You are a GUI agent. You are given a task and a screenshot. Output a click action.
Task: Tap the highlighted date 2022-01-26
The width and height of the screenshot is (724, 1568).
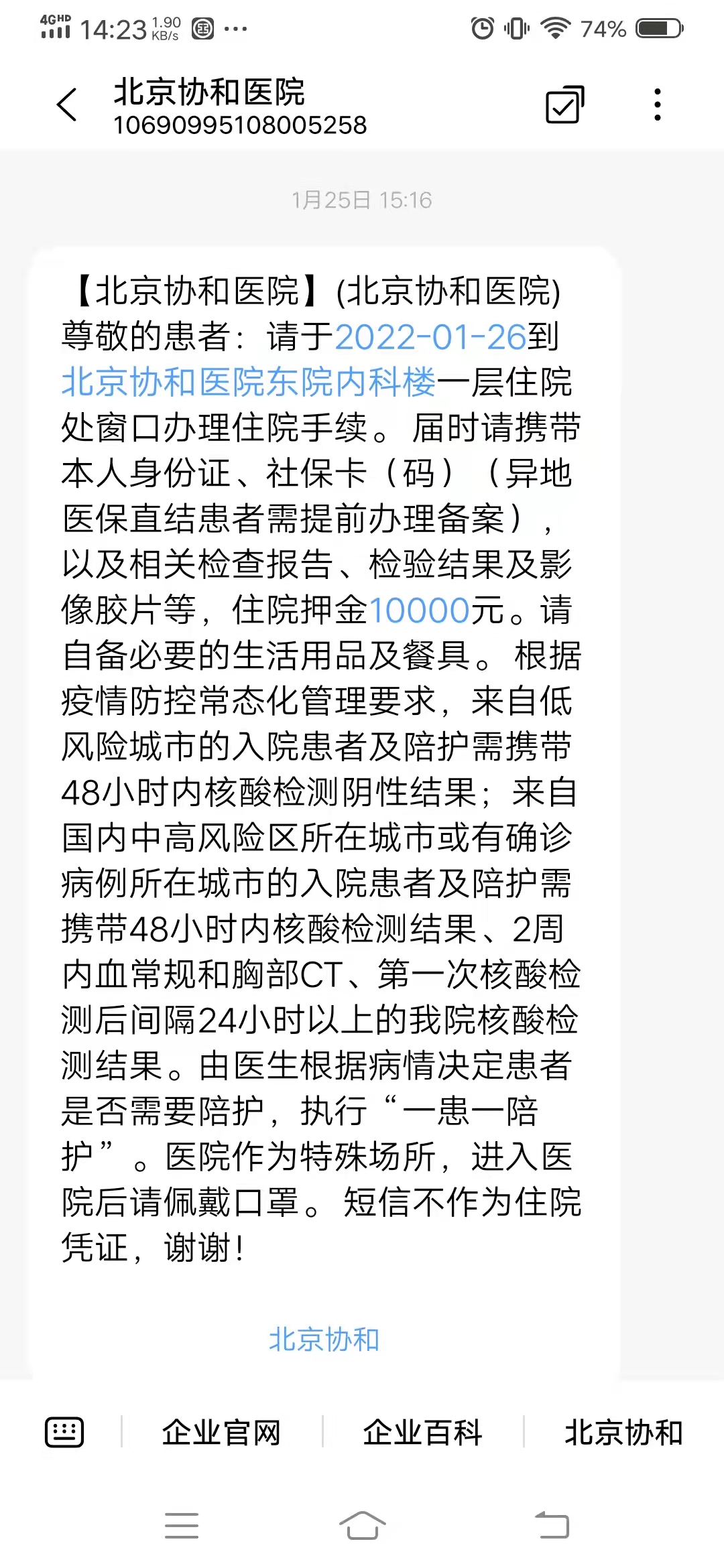pos(430,337)
